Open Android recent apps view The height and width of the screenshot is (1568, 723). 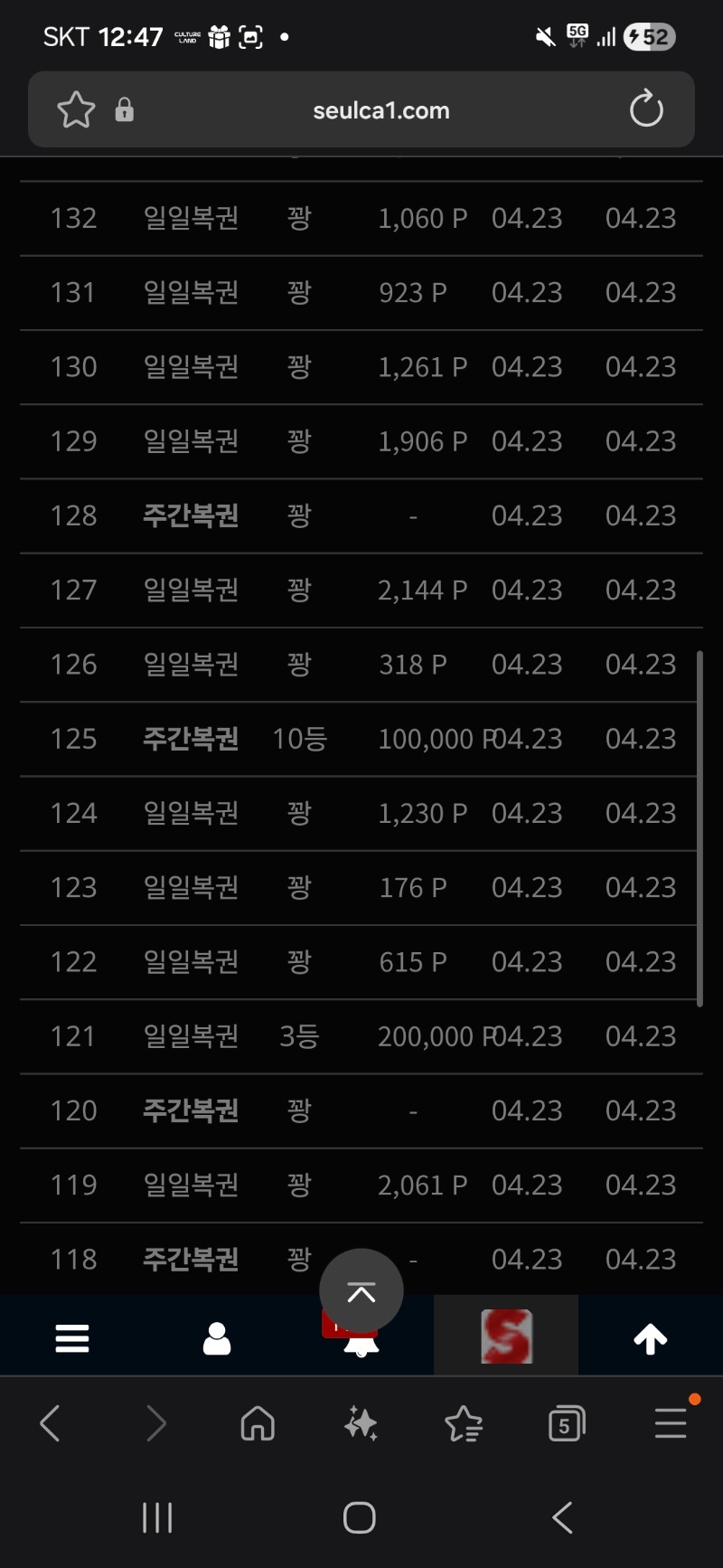tap(157, 1519)
